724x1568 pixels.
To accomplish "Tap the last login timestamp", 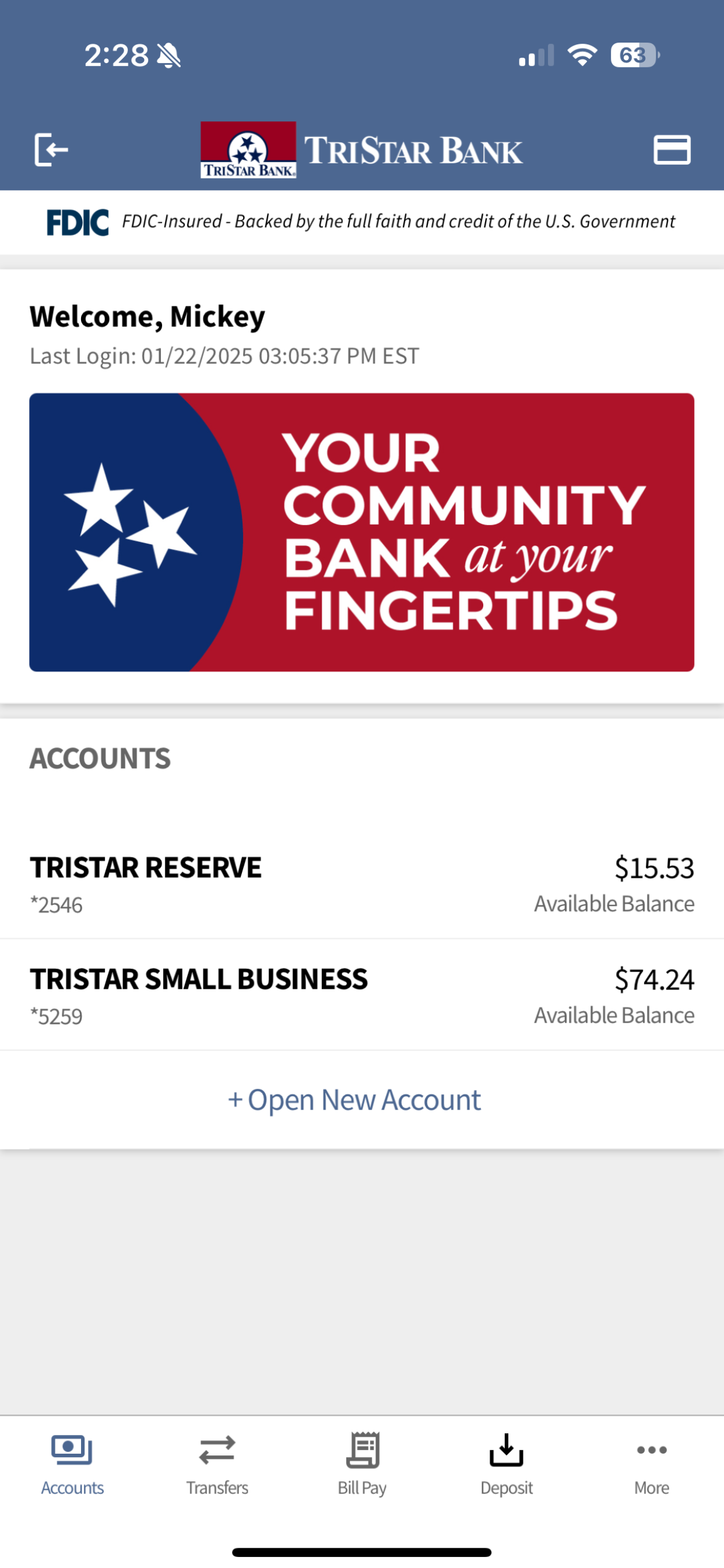I will click(x=224, y=356).
